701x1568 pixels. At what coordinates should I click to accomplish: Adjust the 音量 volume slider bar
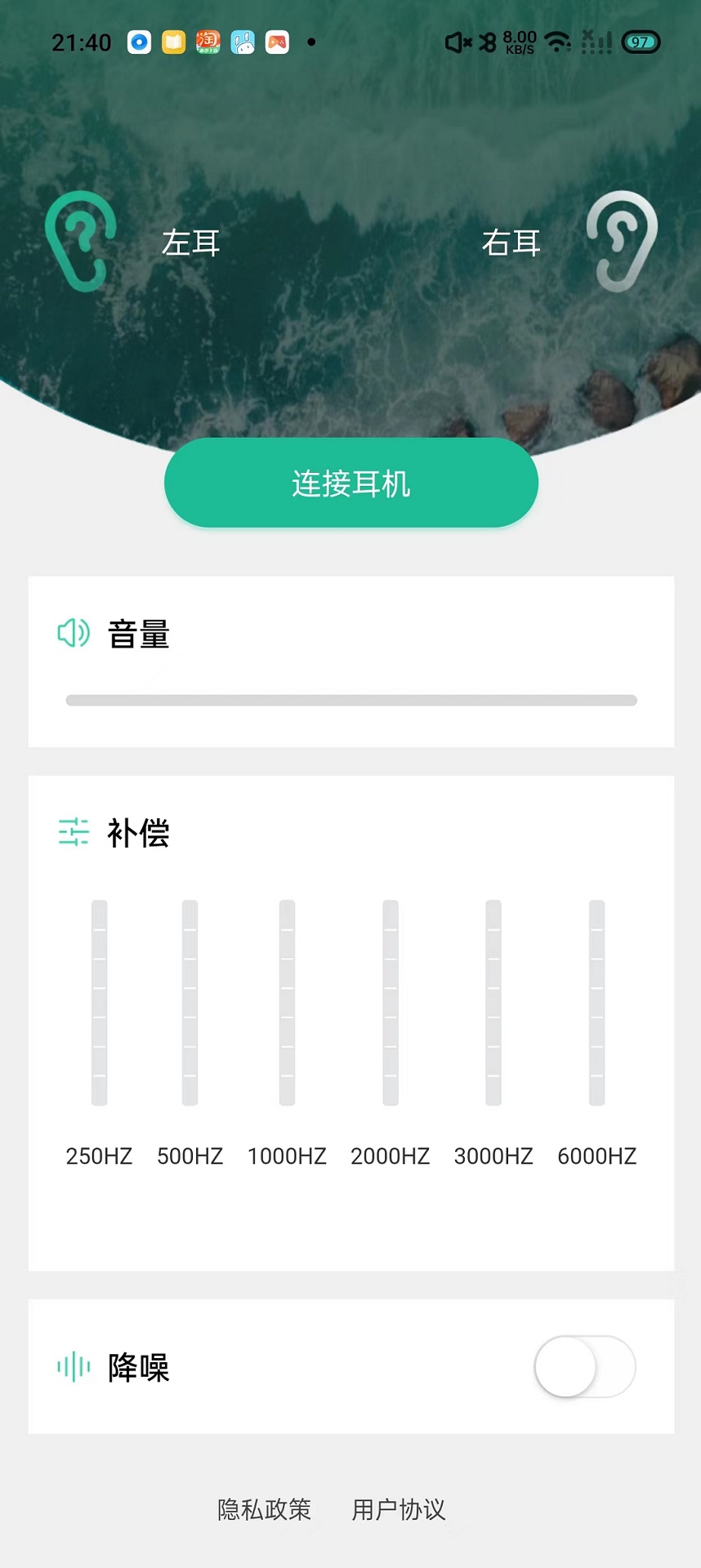coord(350,700)
